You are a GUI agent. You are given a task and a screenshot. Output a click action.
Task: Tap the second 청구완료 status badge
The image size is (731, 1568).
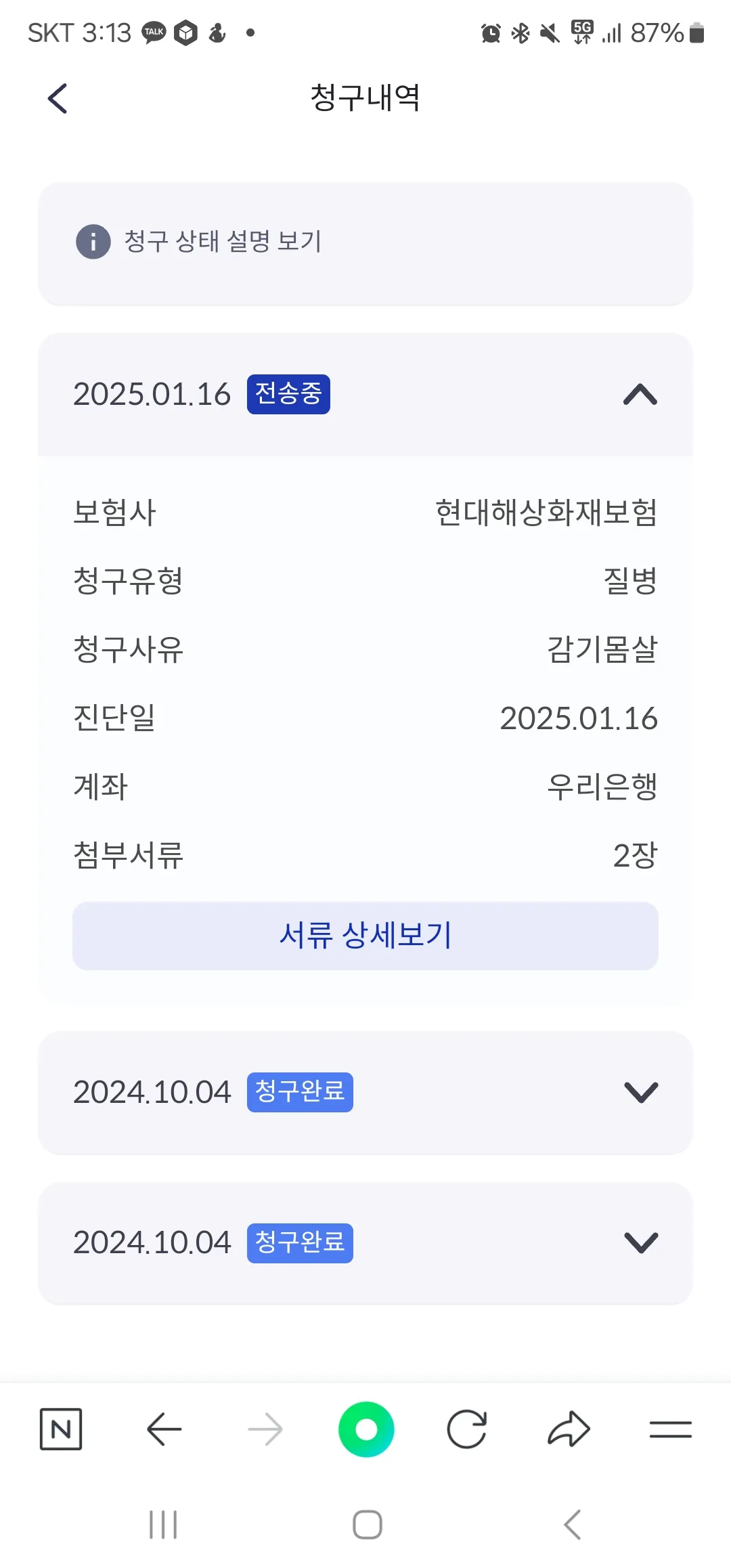point(300,1242)
